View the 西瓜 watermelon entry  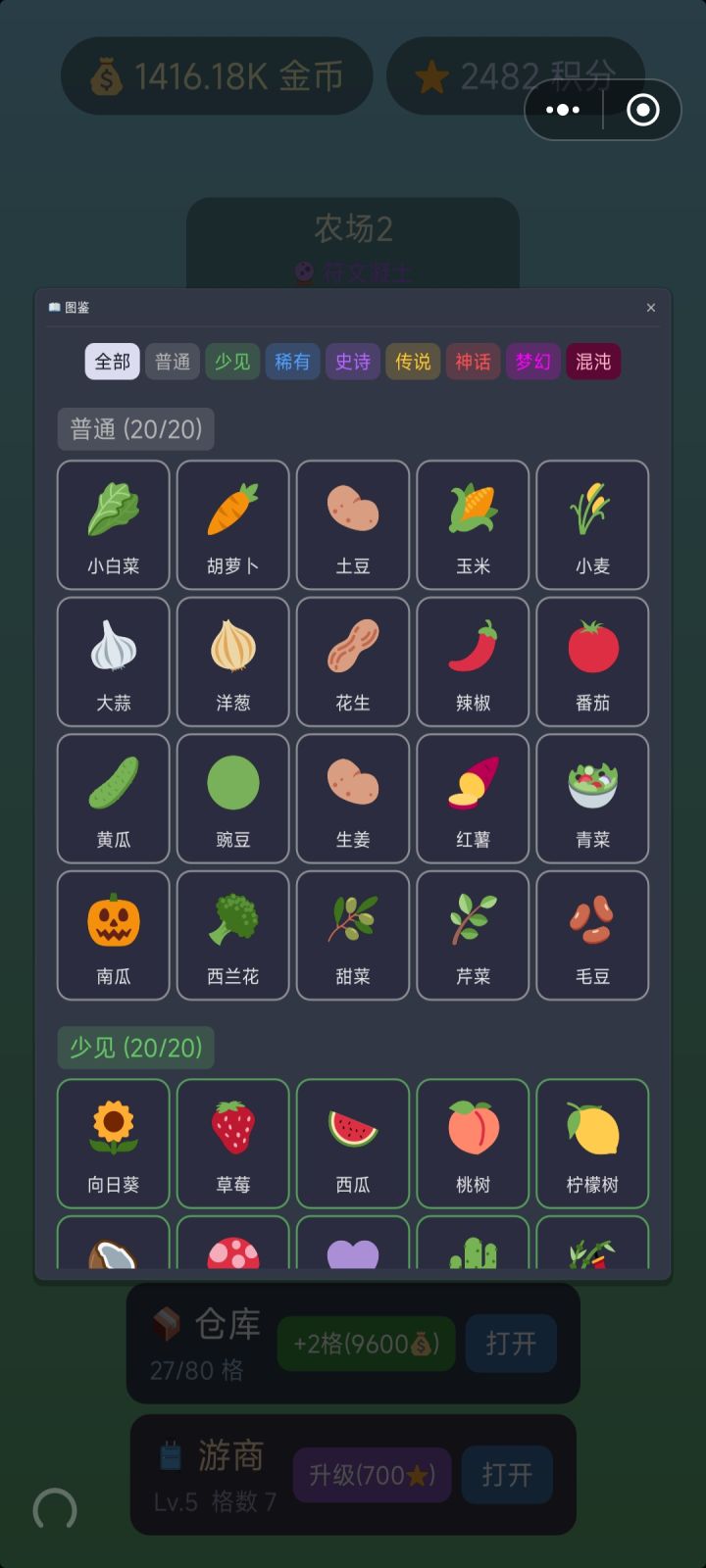[353, 1143]
